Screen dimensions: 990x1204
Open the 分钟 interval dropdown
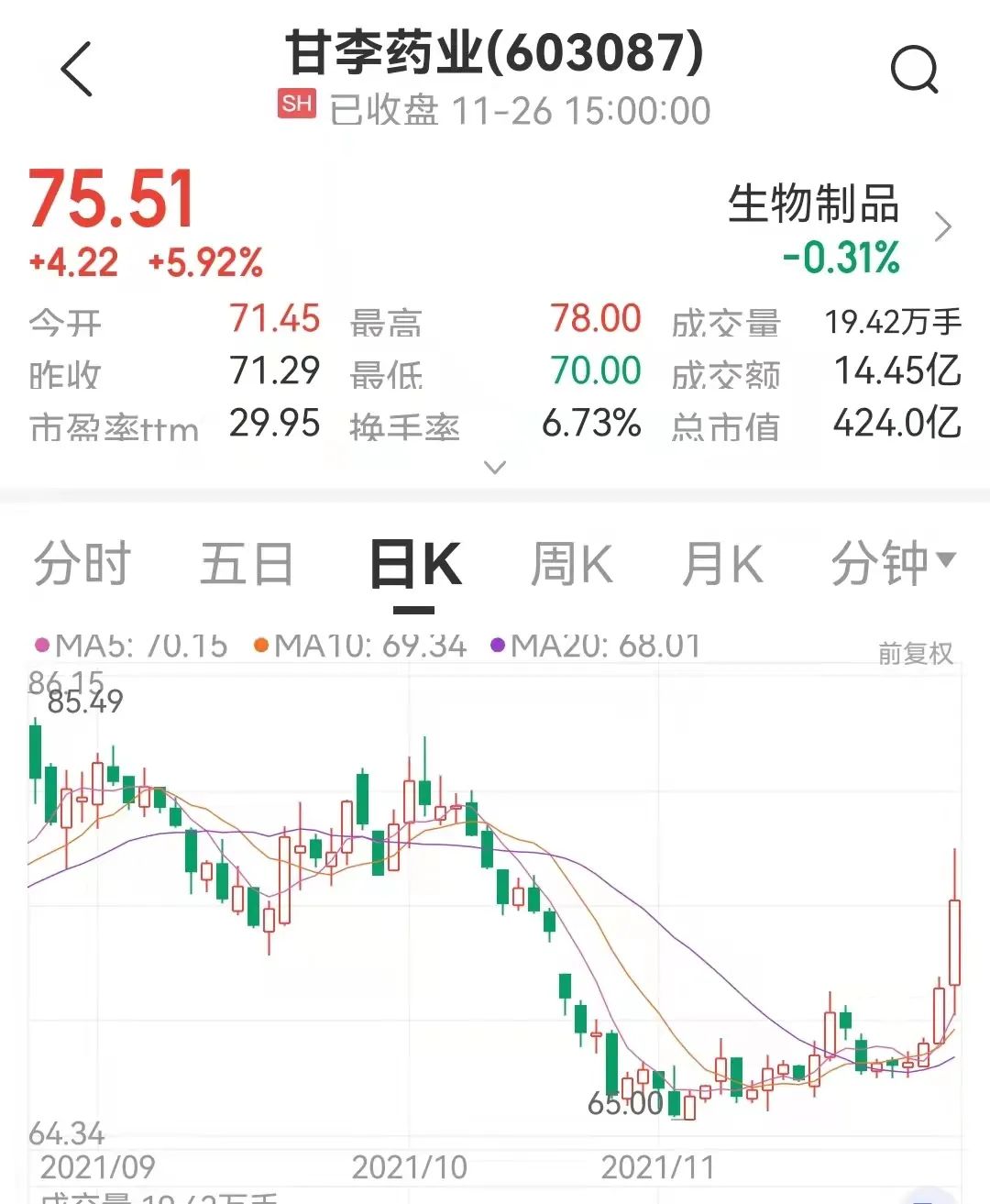(x=894, y=562)
